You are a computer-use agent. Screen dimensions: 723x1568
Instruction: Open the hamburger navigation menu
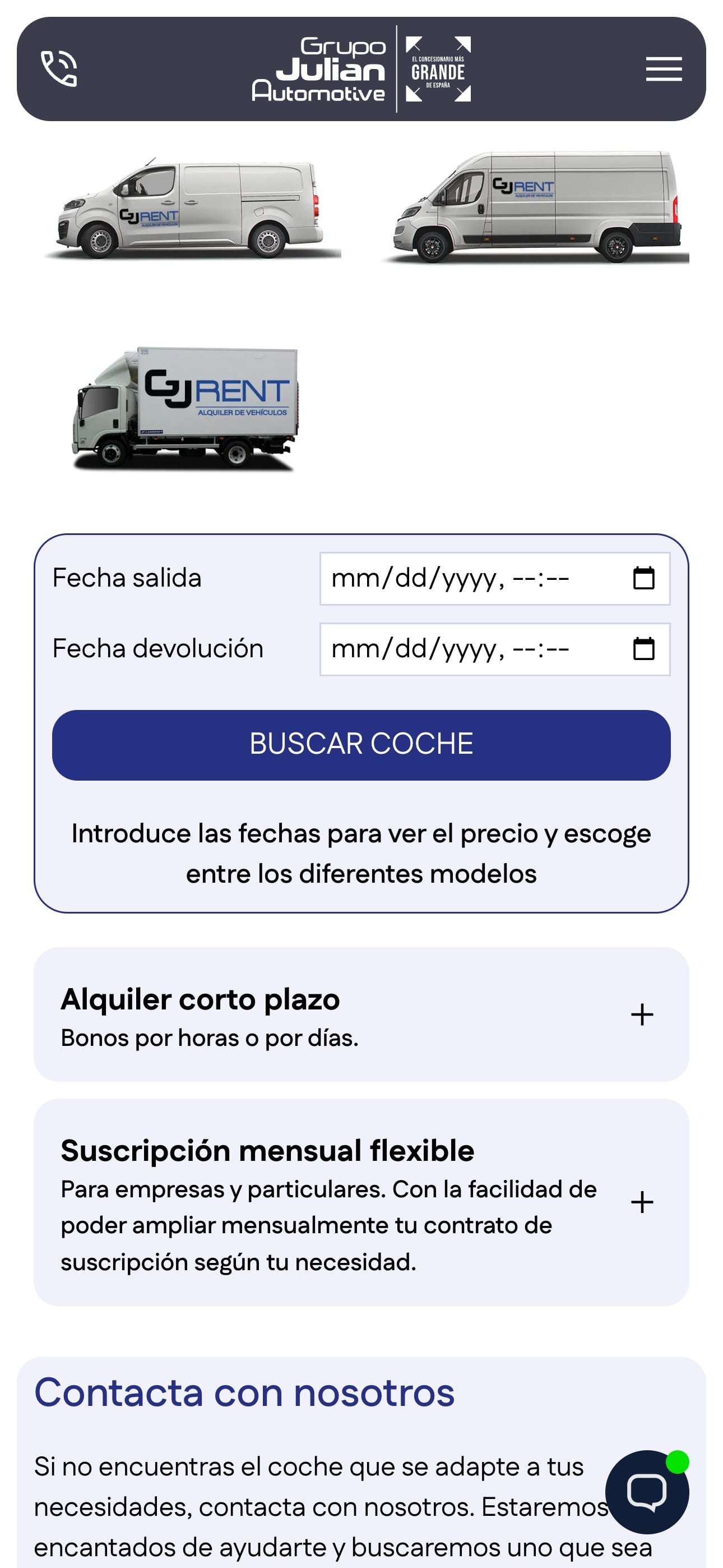point(664,69)
